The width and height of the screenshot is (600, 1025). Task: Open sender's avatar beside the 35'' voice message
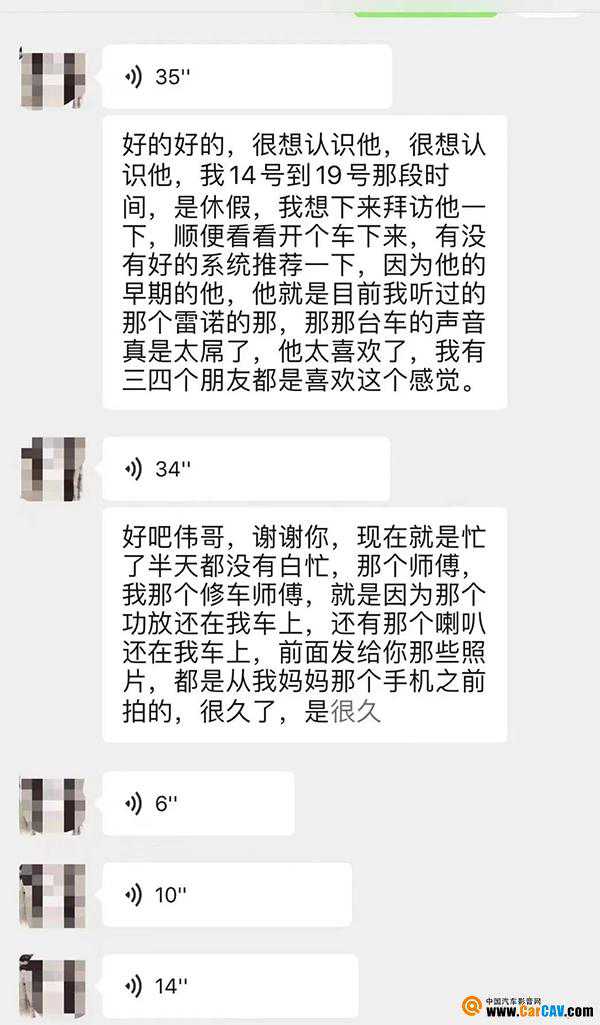[x=52, y=77]
